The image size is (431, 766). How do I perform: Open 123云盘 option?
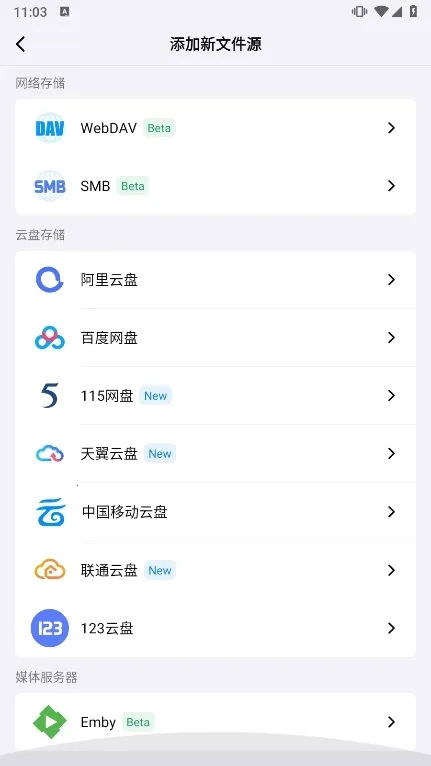pyautogui.click(x=216, y=628)
